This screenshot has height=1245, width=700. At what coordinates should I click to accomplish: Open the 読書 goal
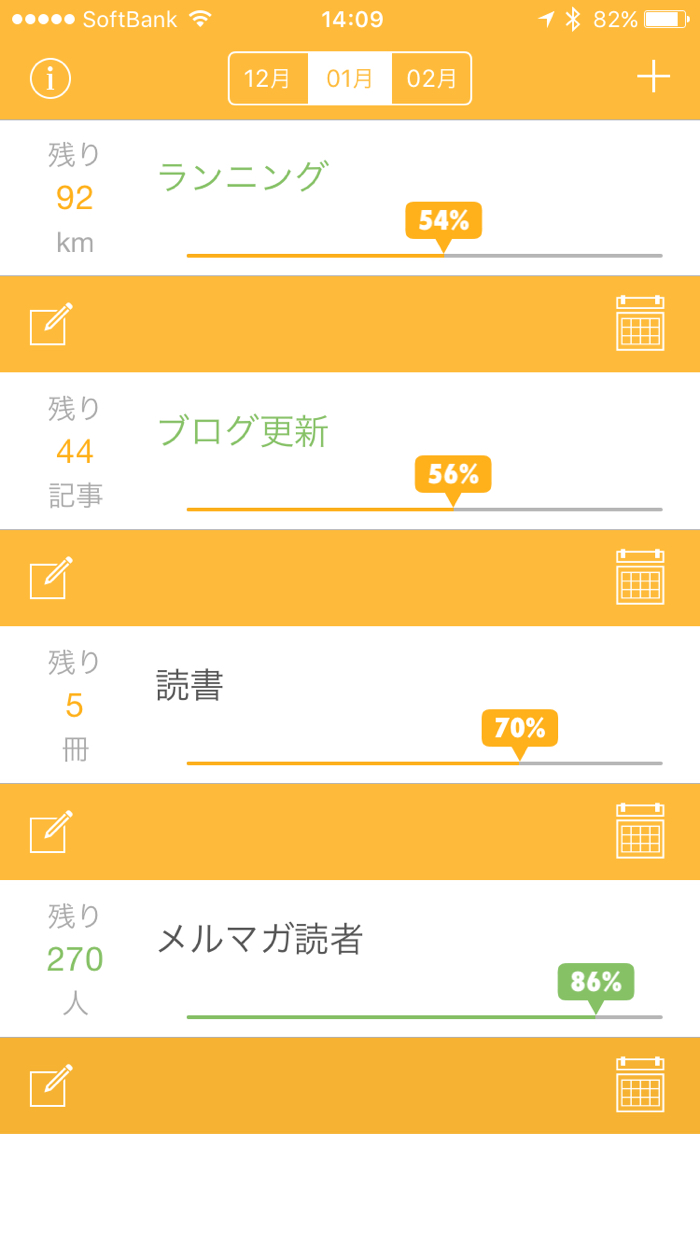pyautogui.click(x=190, y=686)
